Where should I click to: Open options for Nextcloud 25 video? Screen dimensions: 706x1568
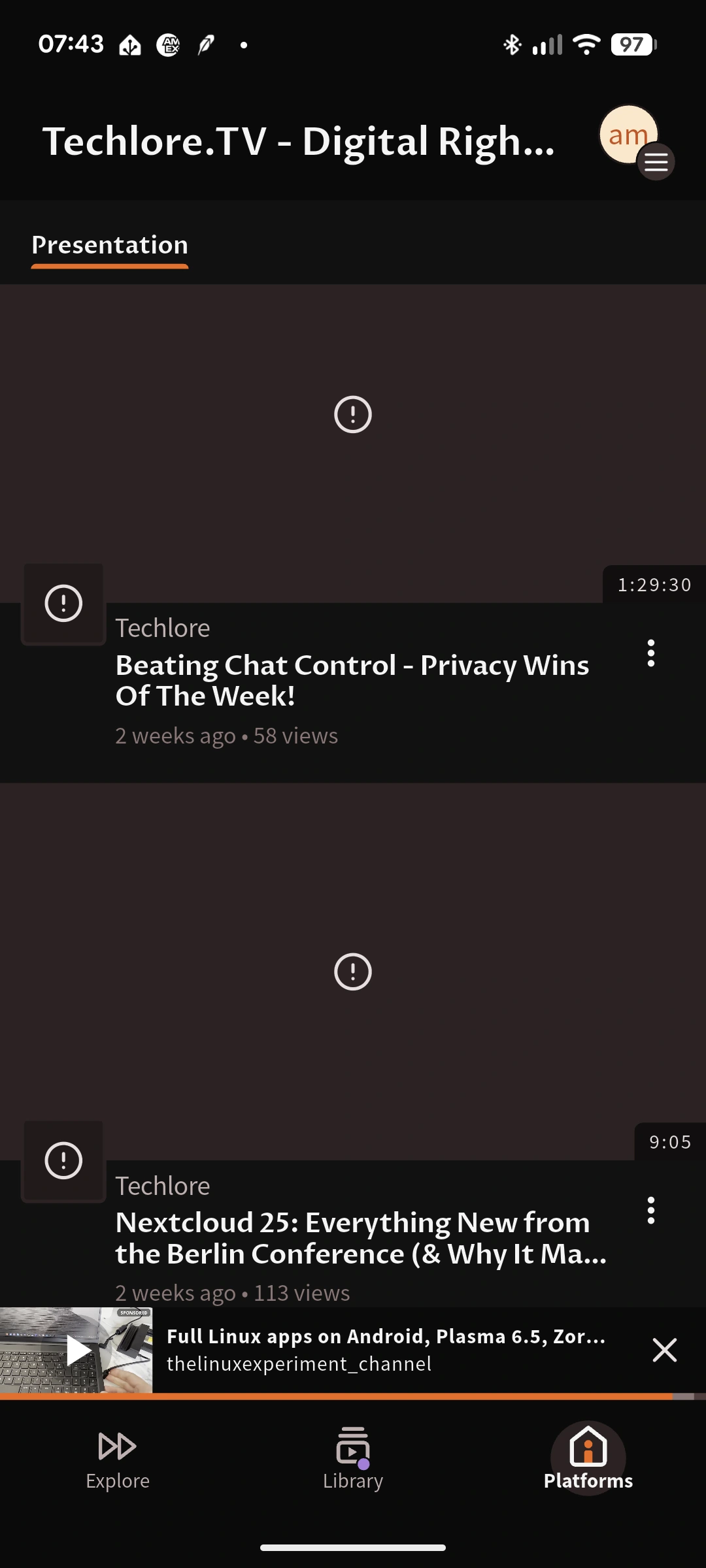pos(650,1211)
